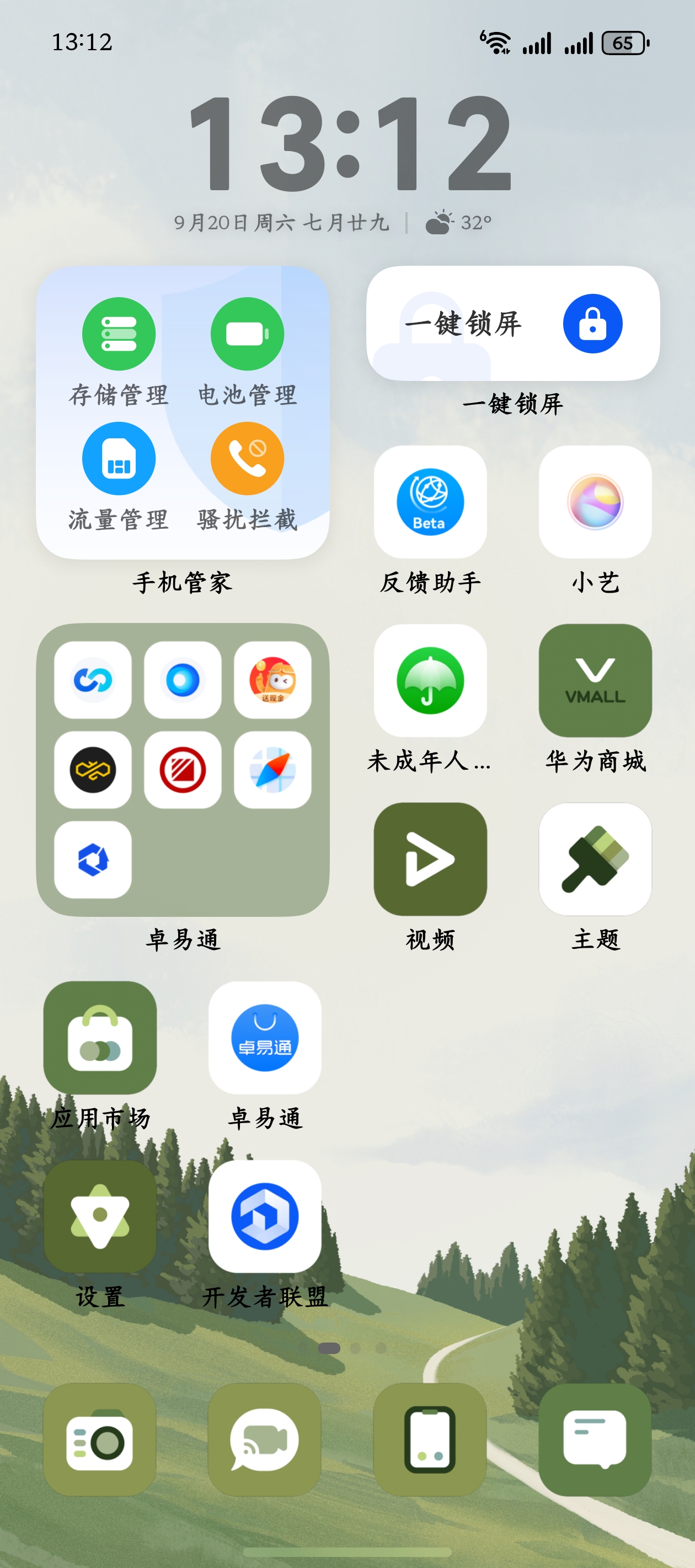Open the compass icon in 卓易通 folder
The image size is (695, 1568).
tap(272, 770)
